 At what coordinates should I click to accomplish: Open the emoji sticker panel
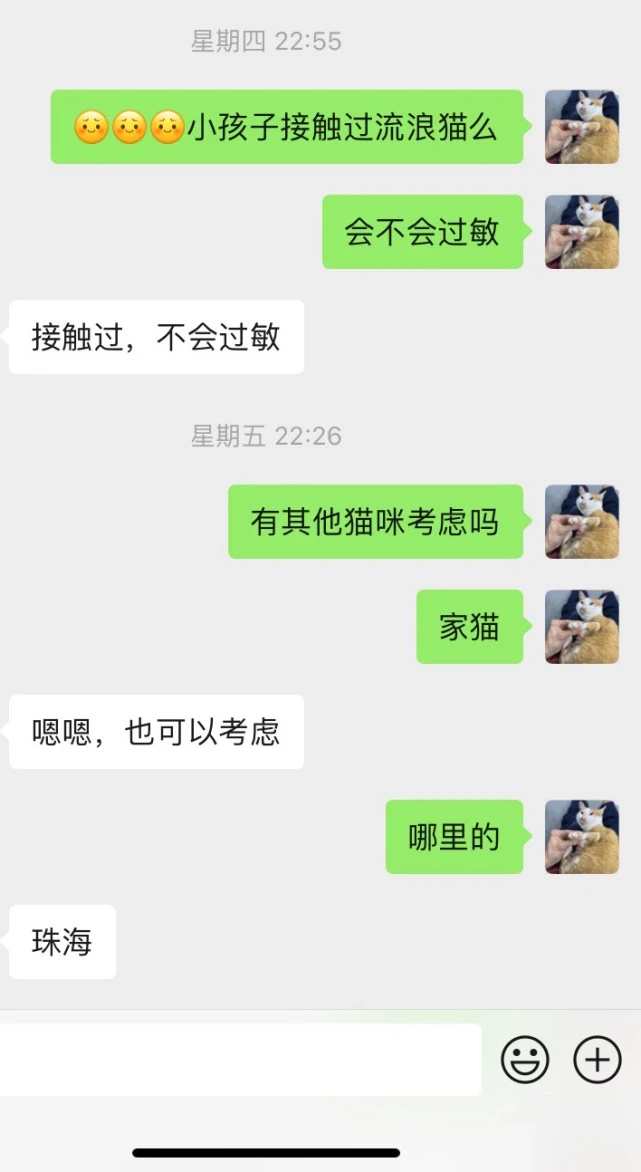coord(525,1059)
